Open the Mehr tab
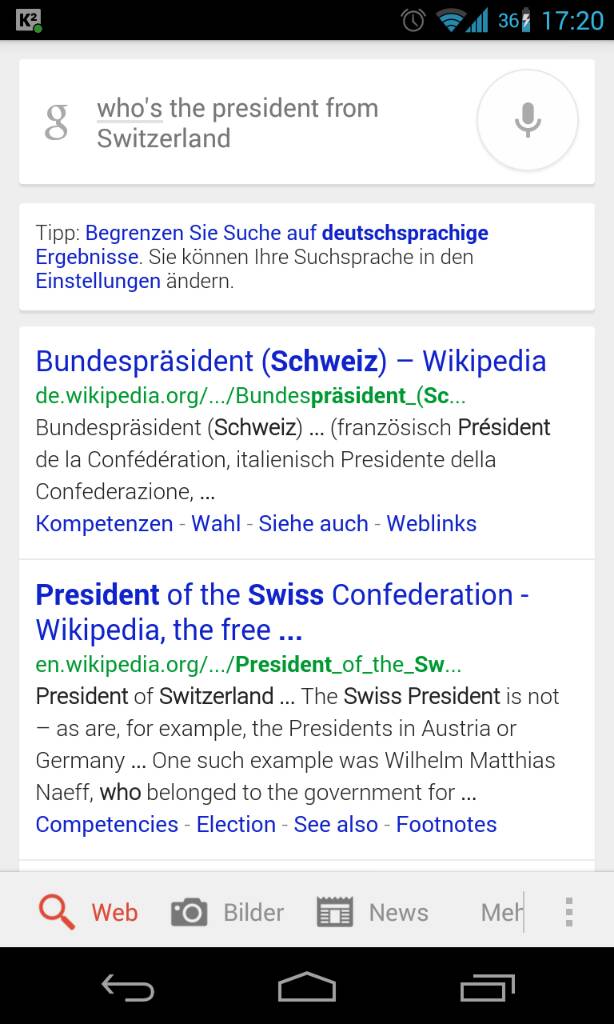This screenshot has width=614, height=1024. coord(502,912)
